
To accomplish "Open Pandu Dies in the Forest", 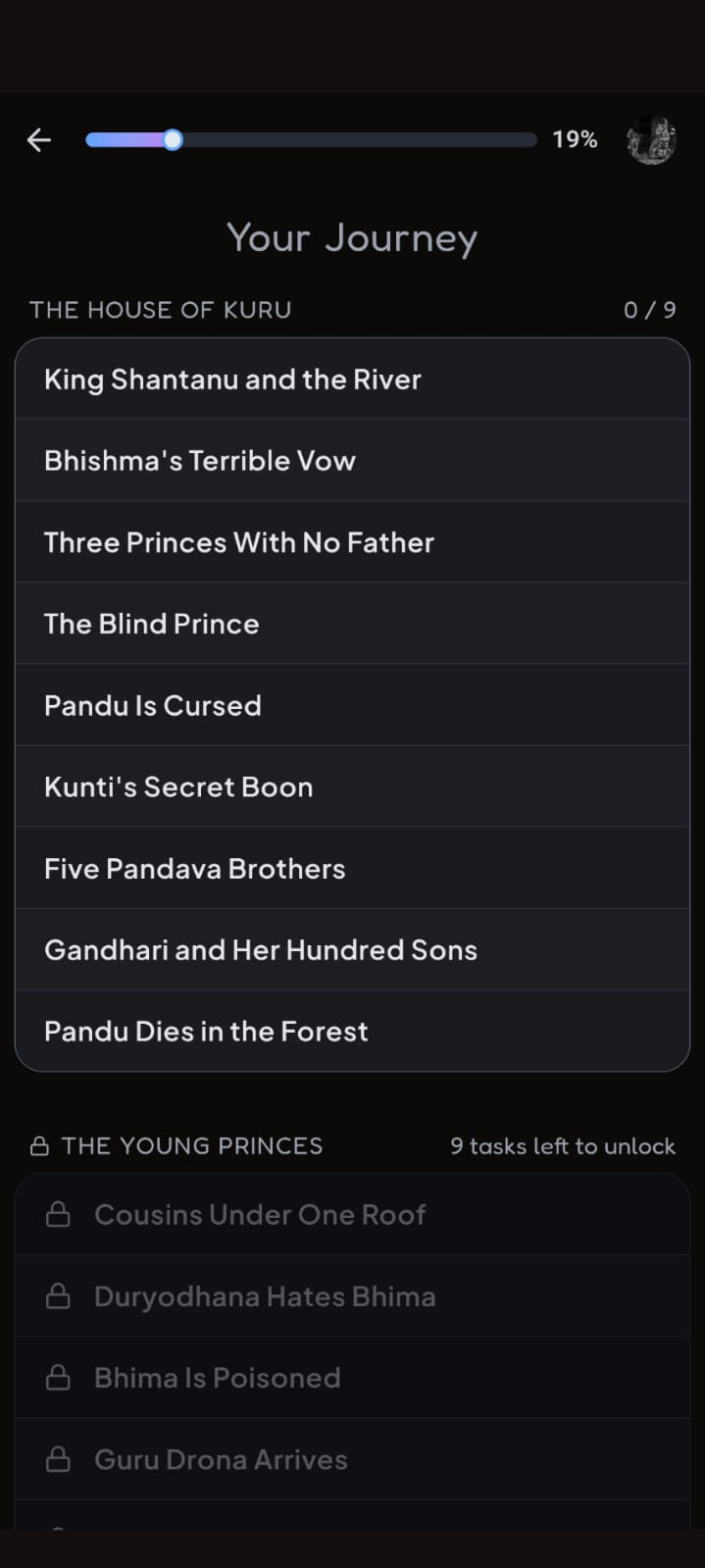I will [x=352, y=1031].
